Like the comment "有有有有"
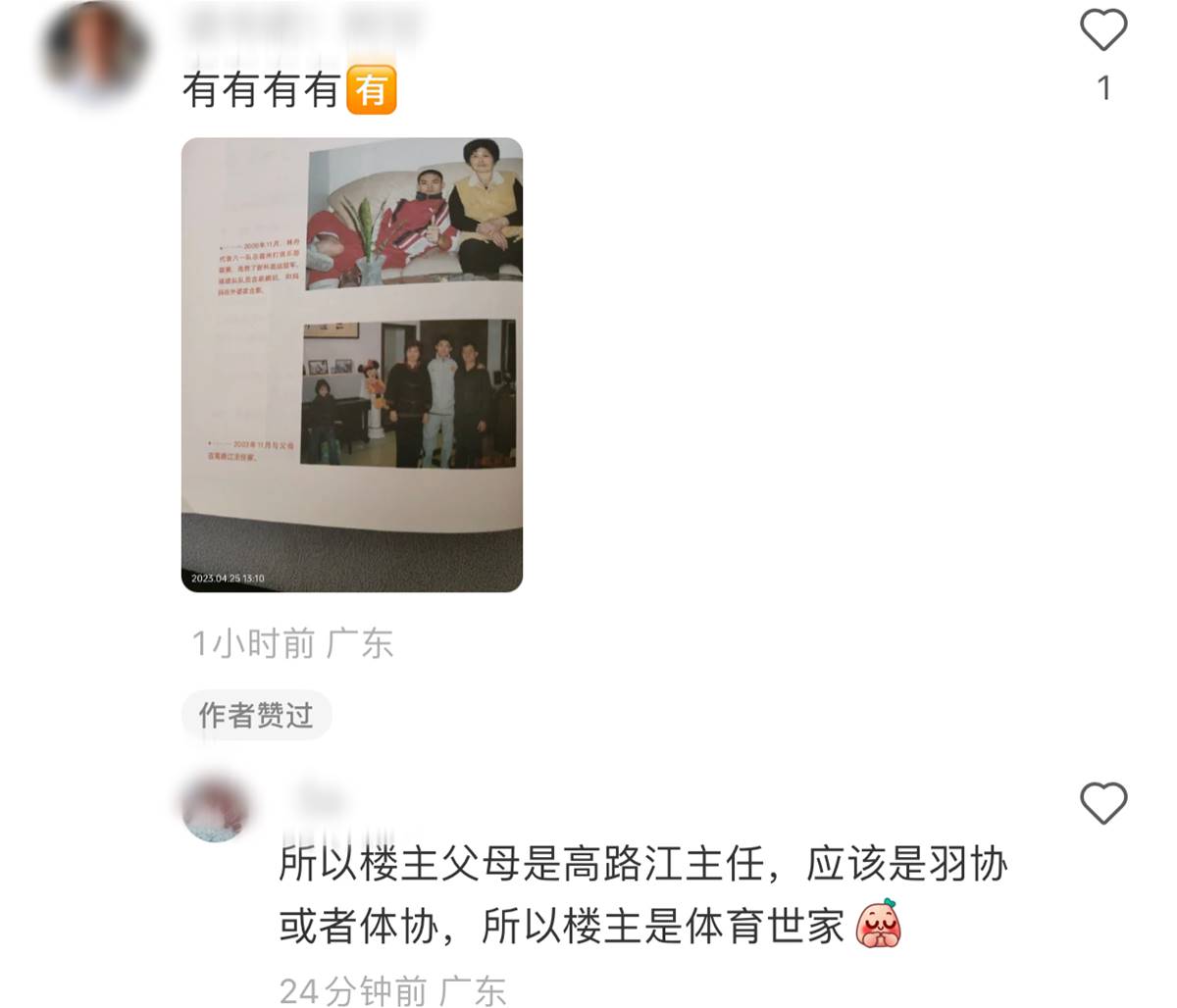This screenshot has height=1008, width=1177. (1103, 30)
